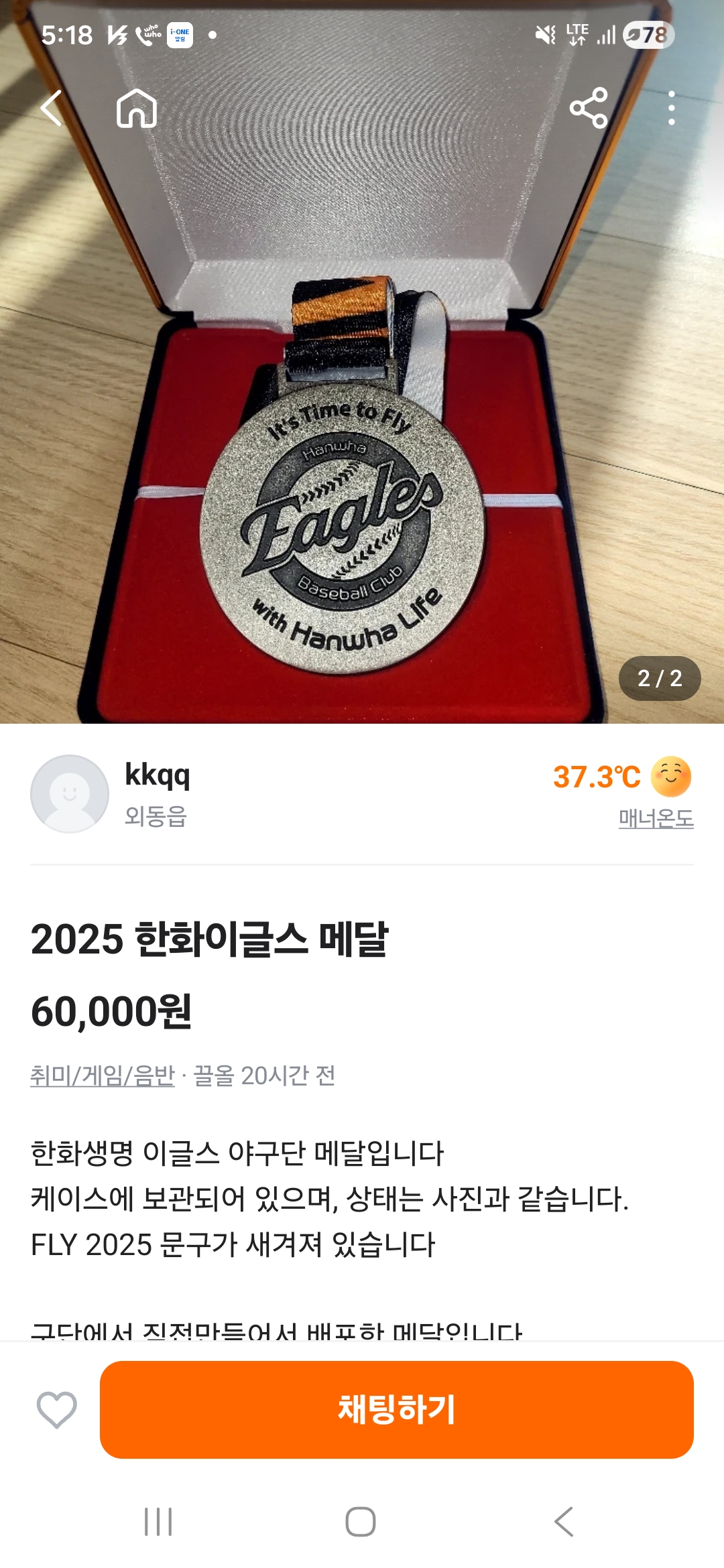Open the 매너온도 explanation link
The image size is (724, 1568).
click(x=656, y=818)
